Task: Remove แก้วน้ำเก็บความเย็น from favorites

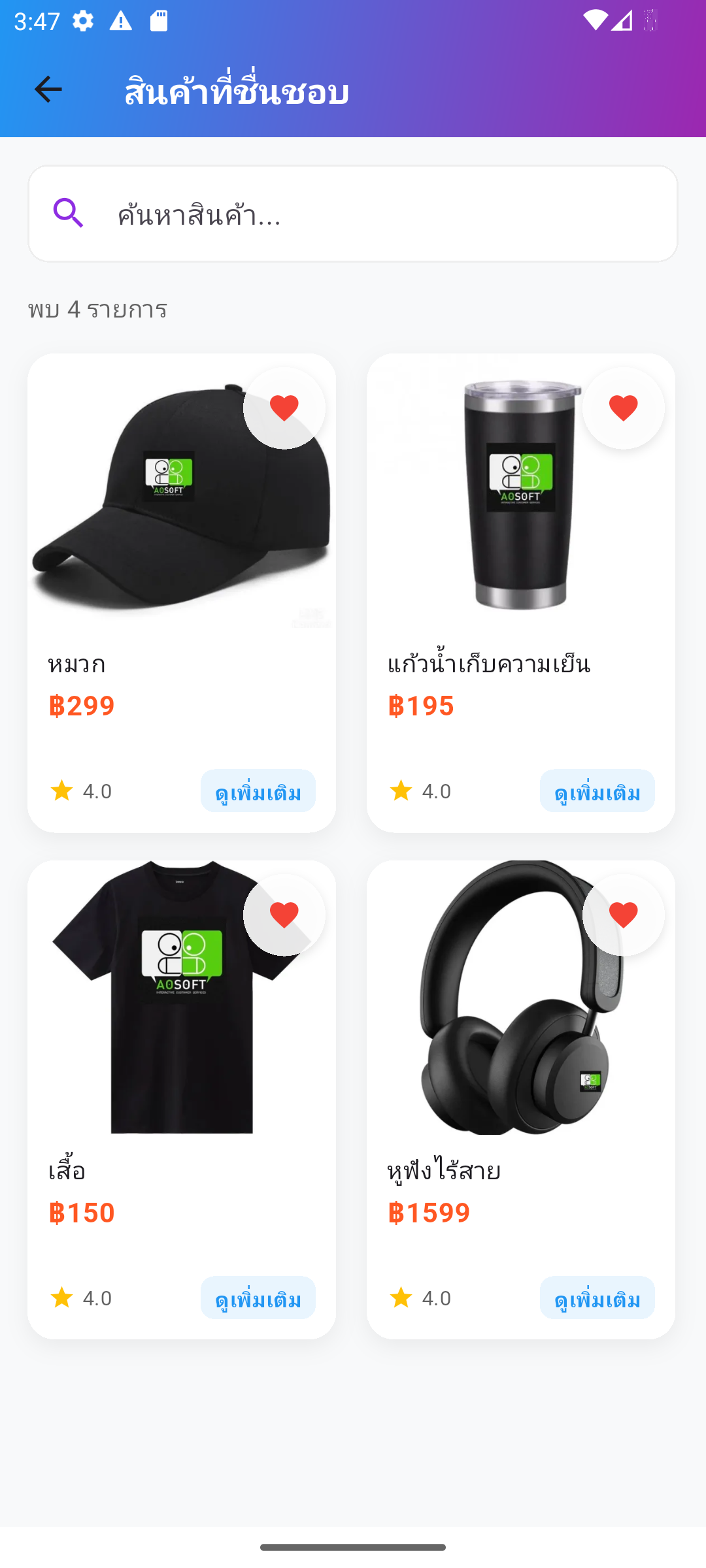Action: [623, 408]
